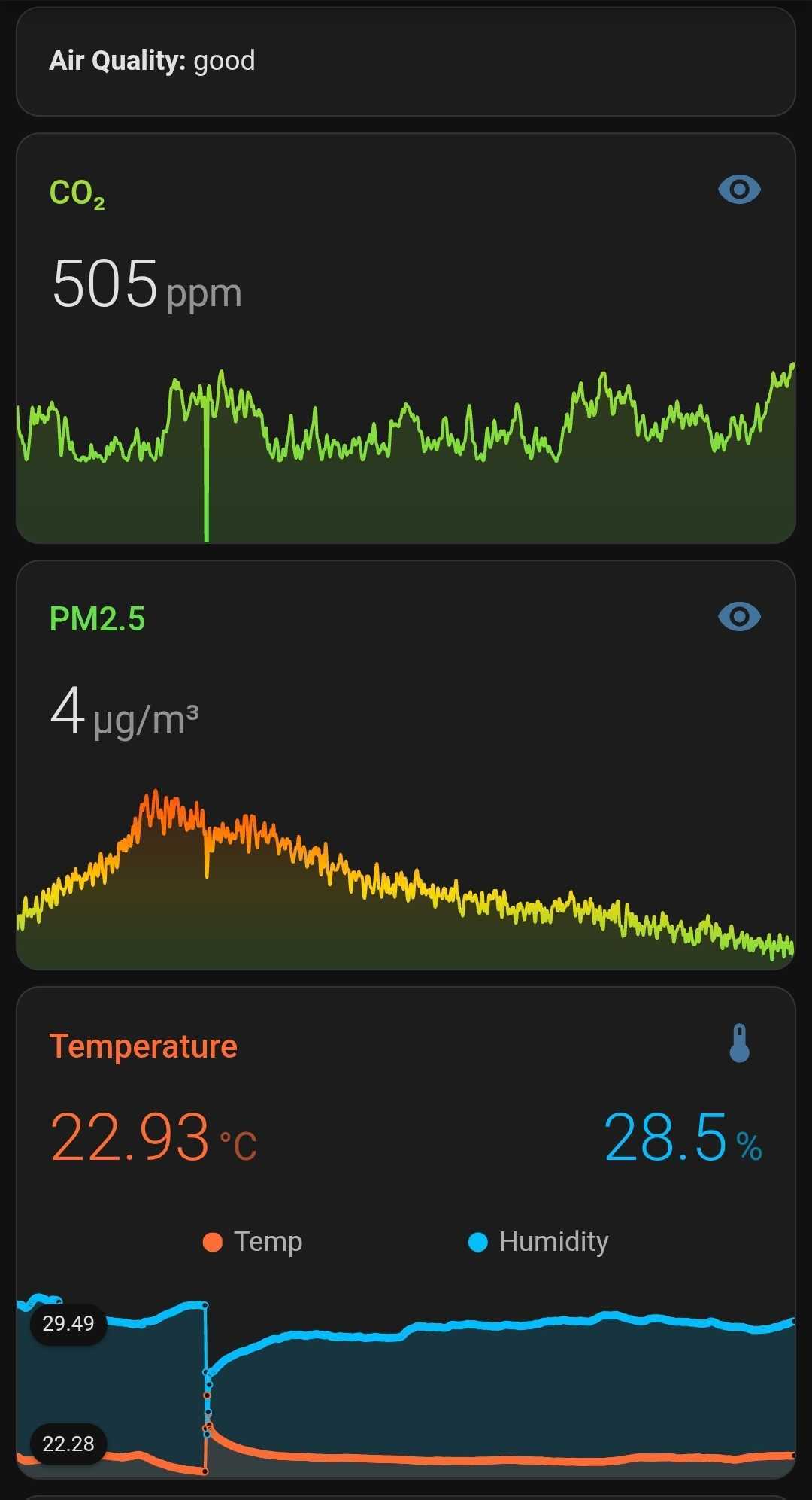812x1500 pixels.
Task: Click the 22.28 value label on the chart
Action: 68,1445
